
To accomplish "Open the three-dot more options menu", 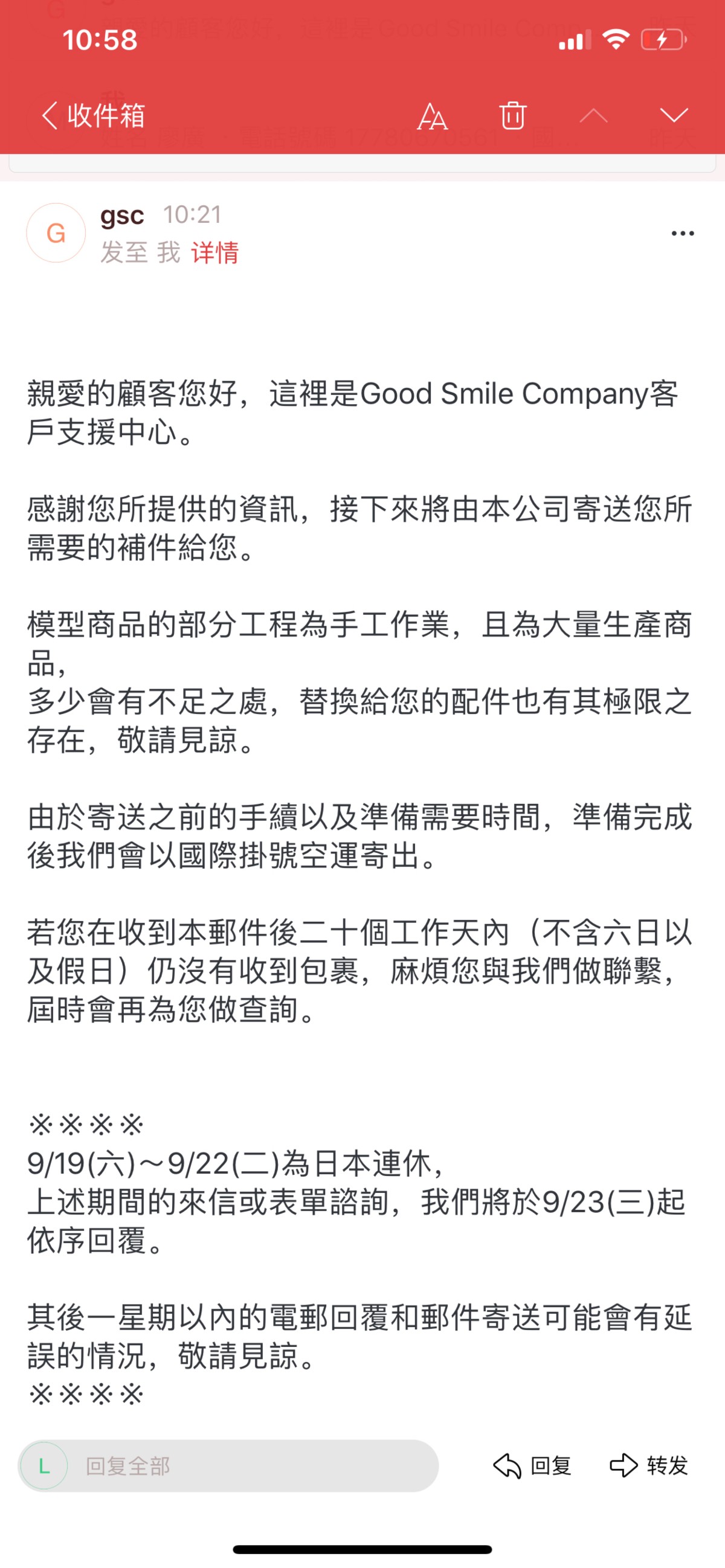I will [682, 233].
